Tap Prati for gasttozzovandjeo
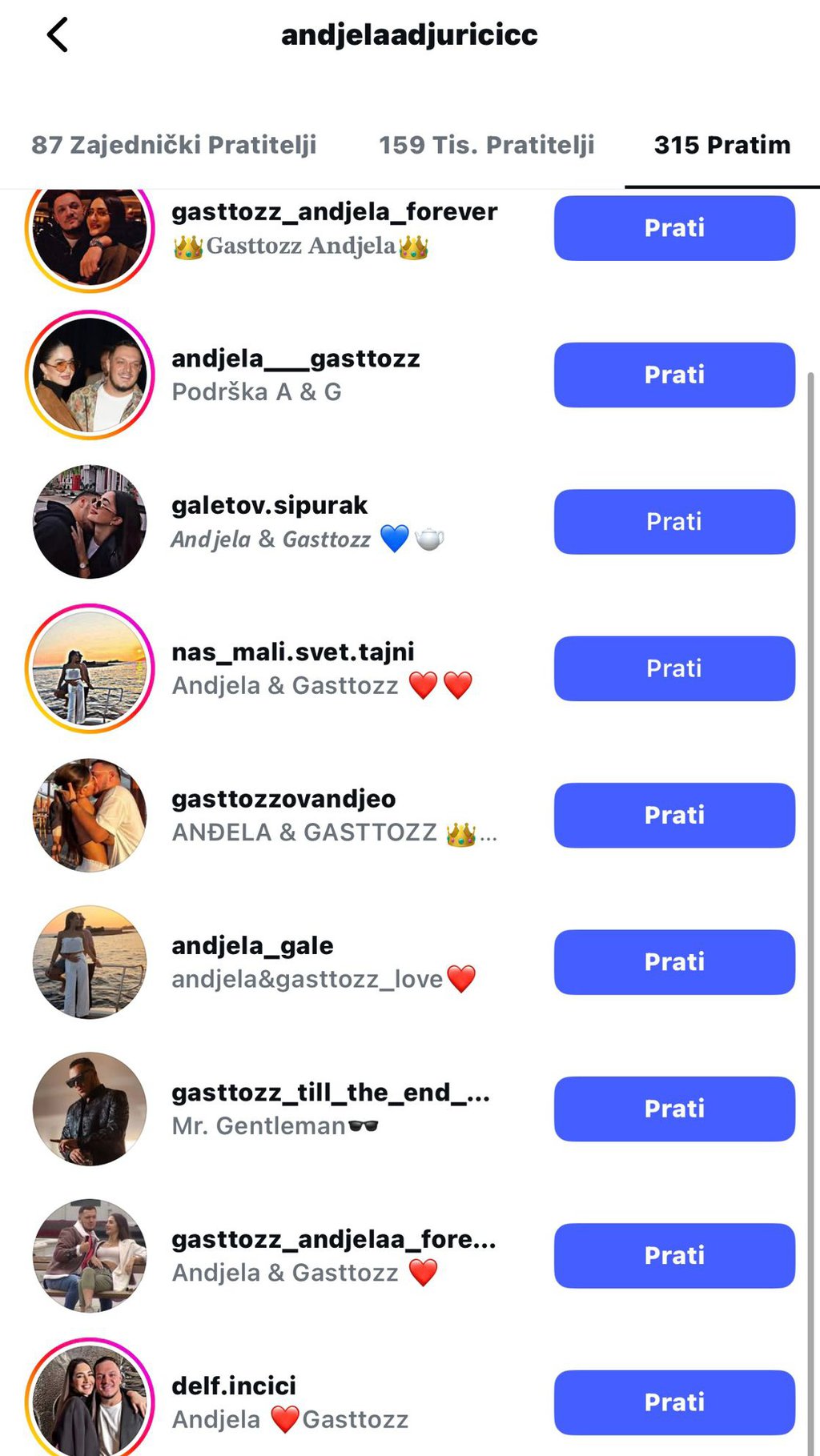820x1456 pixels. click(x=673, y=815)
